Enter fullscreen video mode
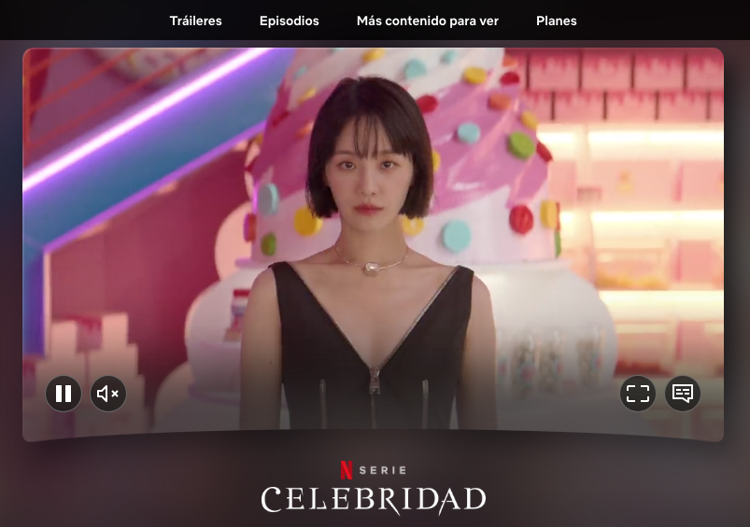 pyautogui.click(x=638, y=393)
